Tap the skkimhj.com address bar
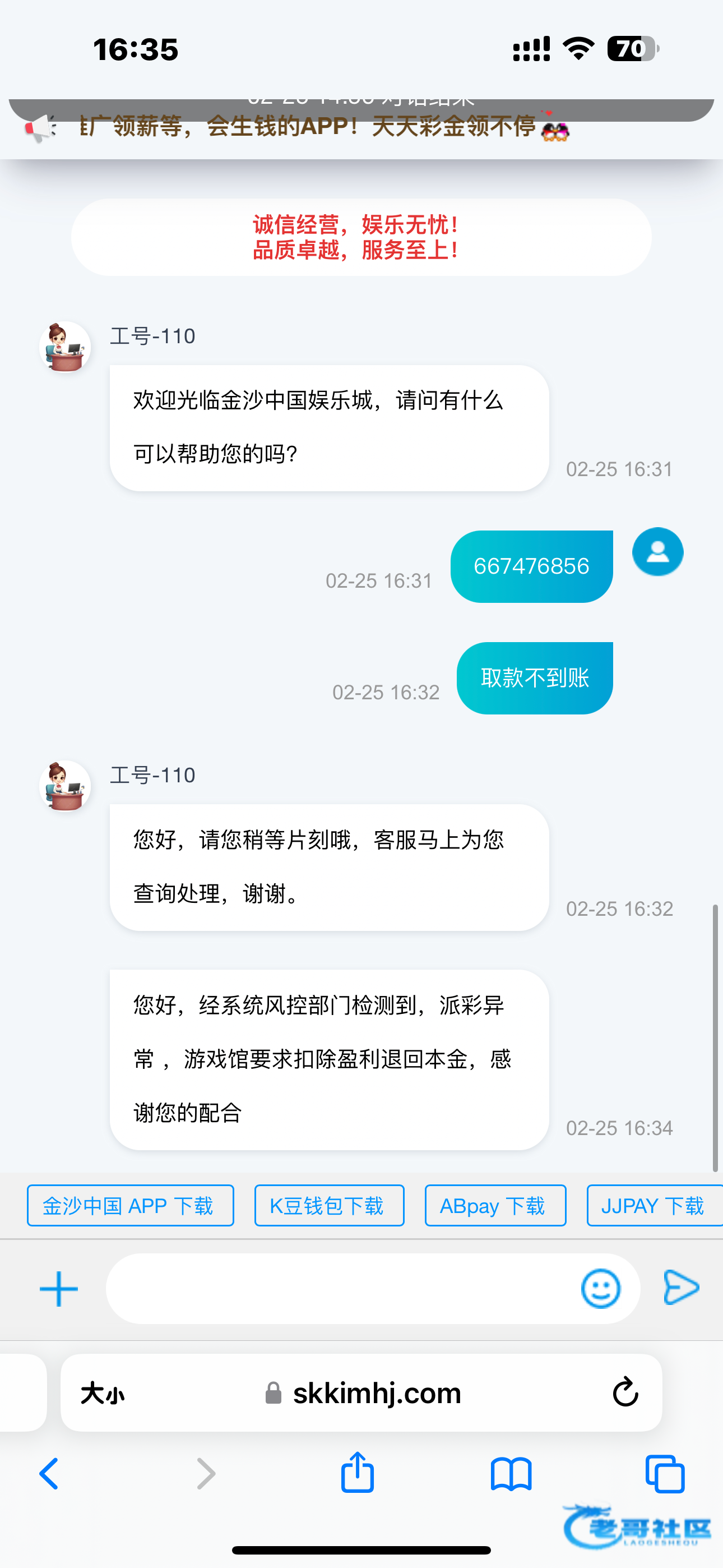723x1568 pixels. pos(365,1392)
